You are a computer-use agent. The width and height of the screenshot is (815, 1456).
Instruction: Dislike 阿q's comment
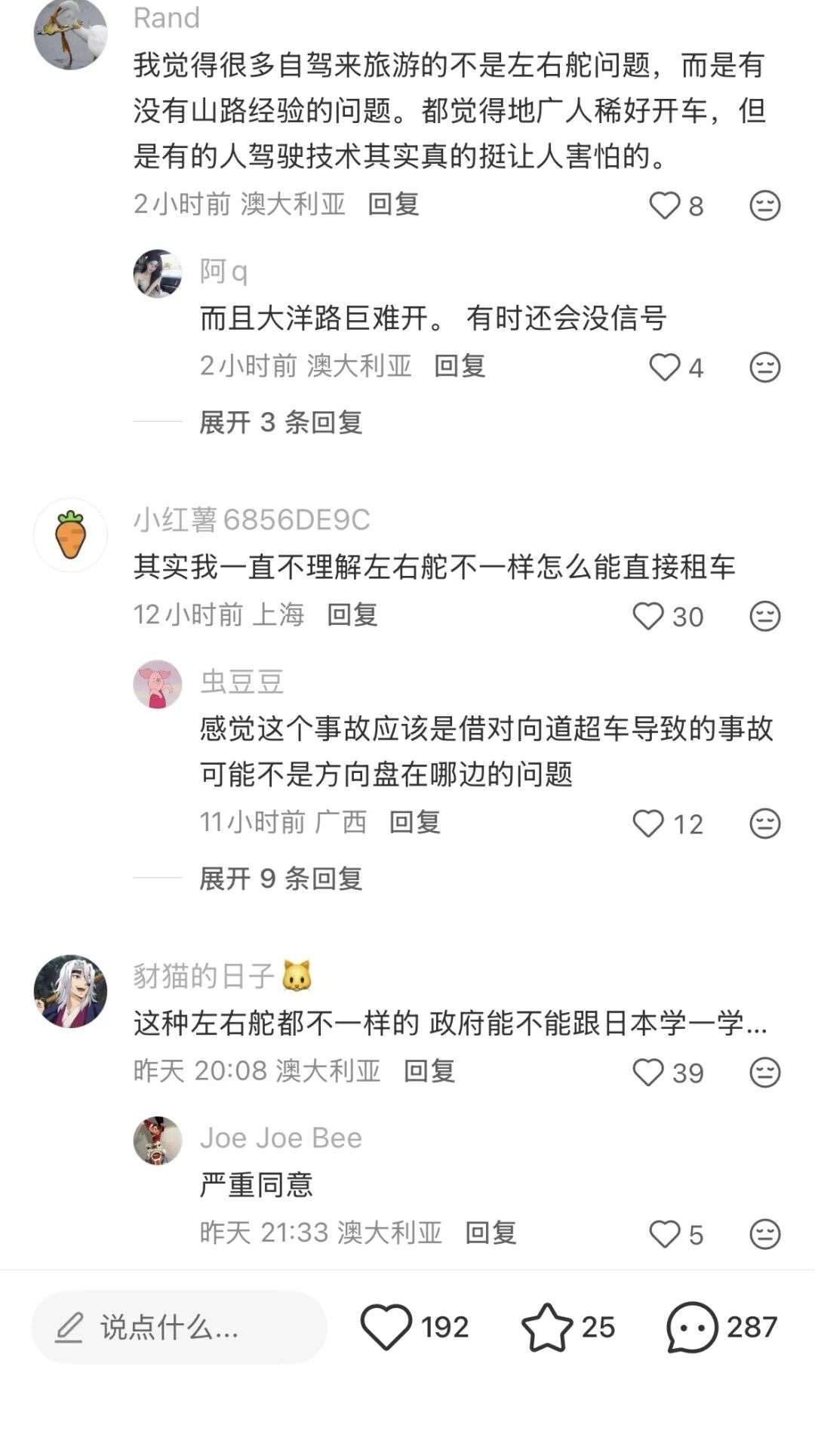[764, 368]
